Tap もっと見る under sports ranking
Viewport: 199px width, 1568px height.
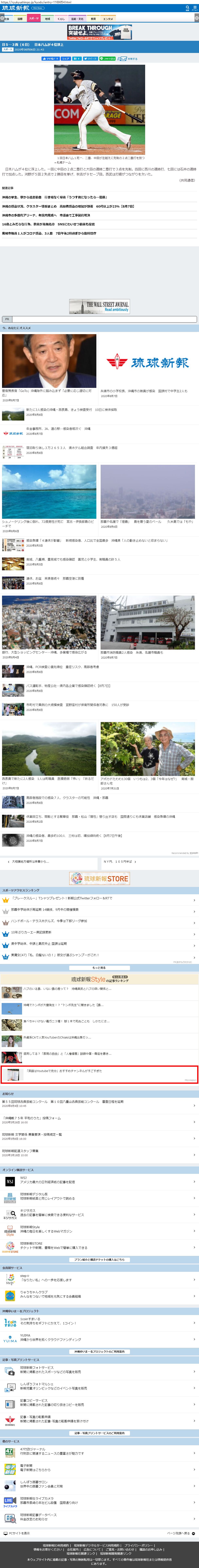click(x=100, y=967)
